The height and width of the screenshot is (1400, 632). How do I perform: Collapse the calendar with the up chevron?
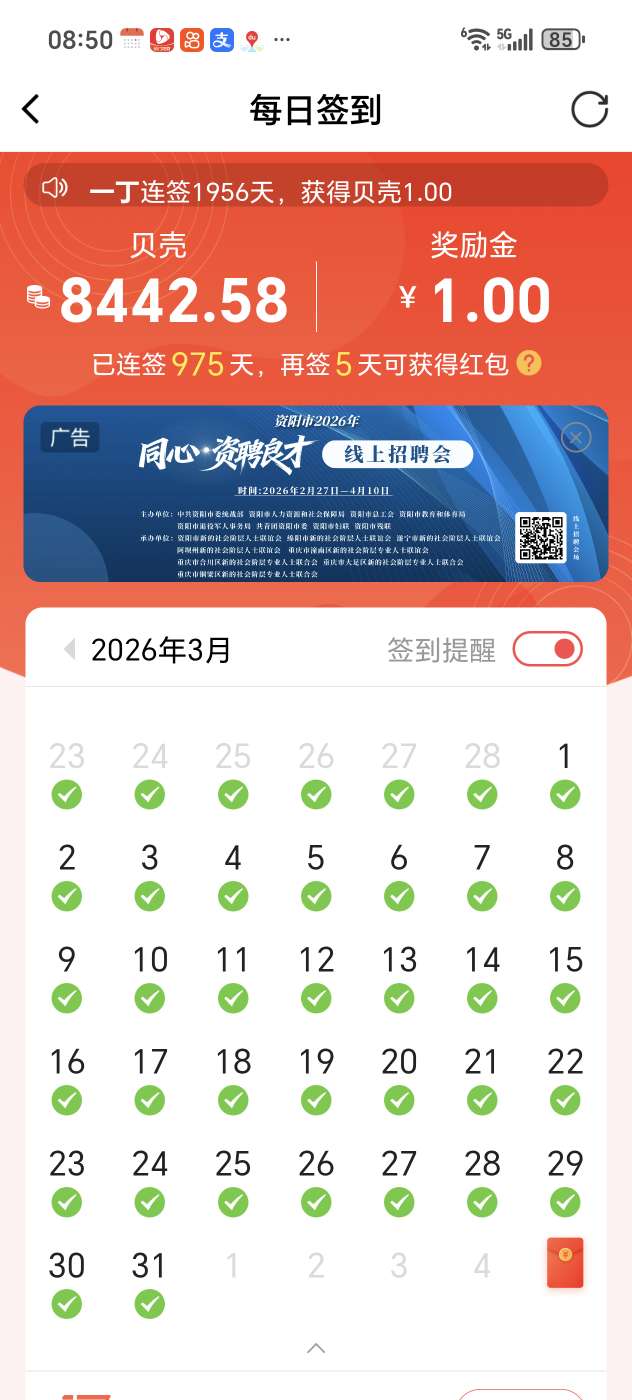316,1348
